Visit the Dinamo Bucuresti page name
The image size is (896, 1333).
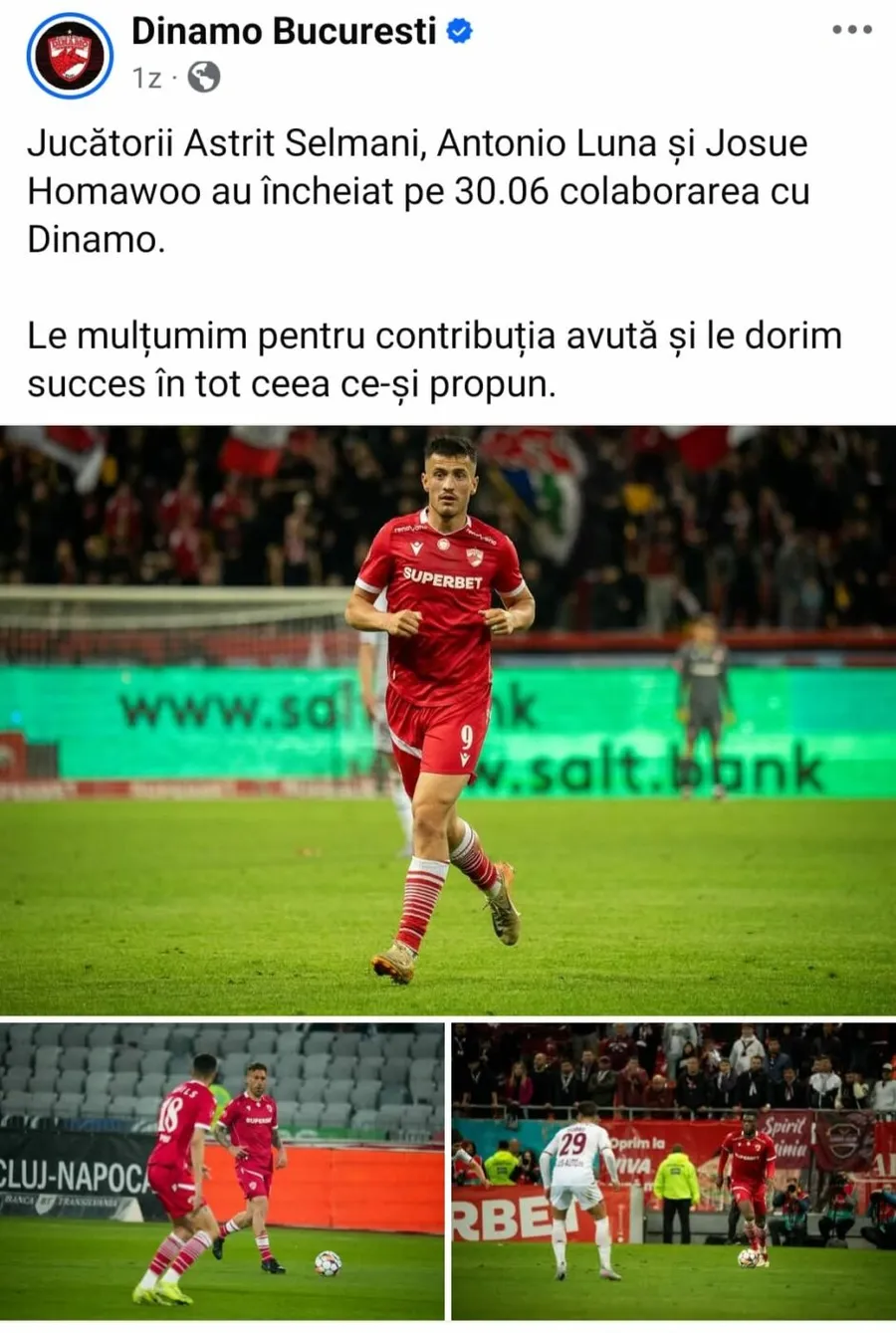pos(284,32)
